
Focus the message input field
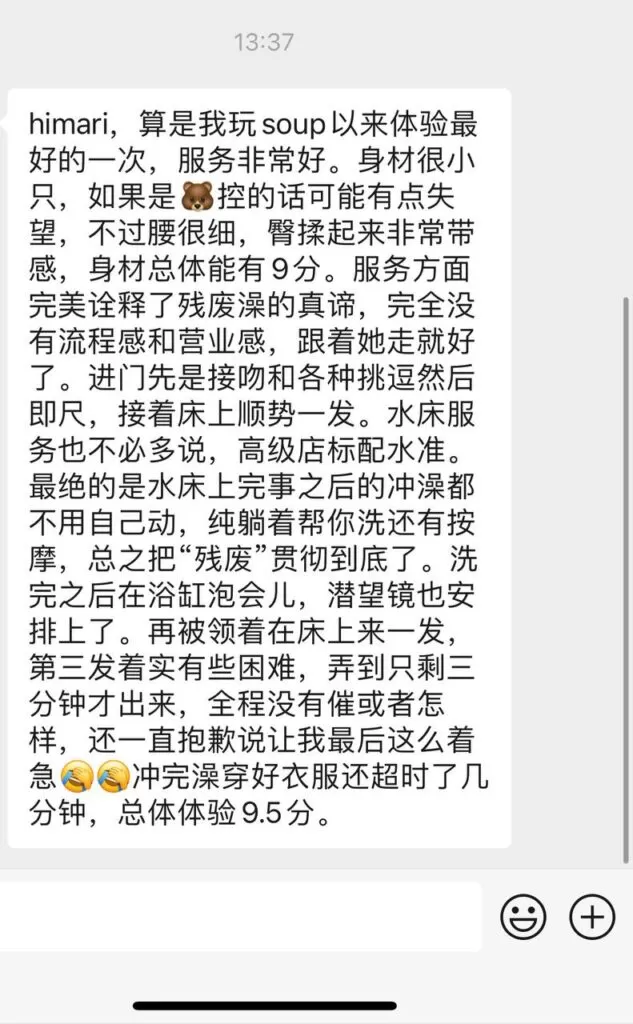point(240,916)
